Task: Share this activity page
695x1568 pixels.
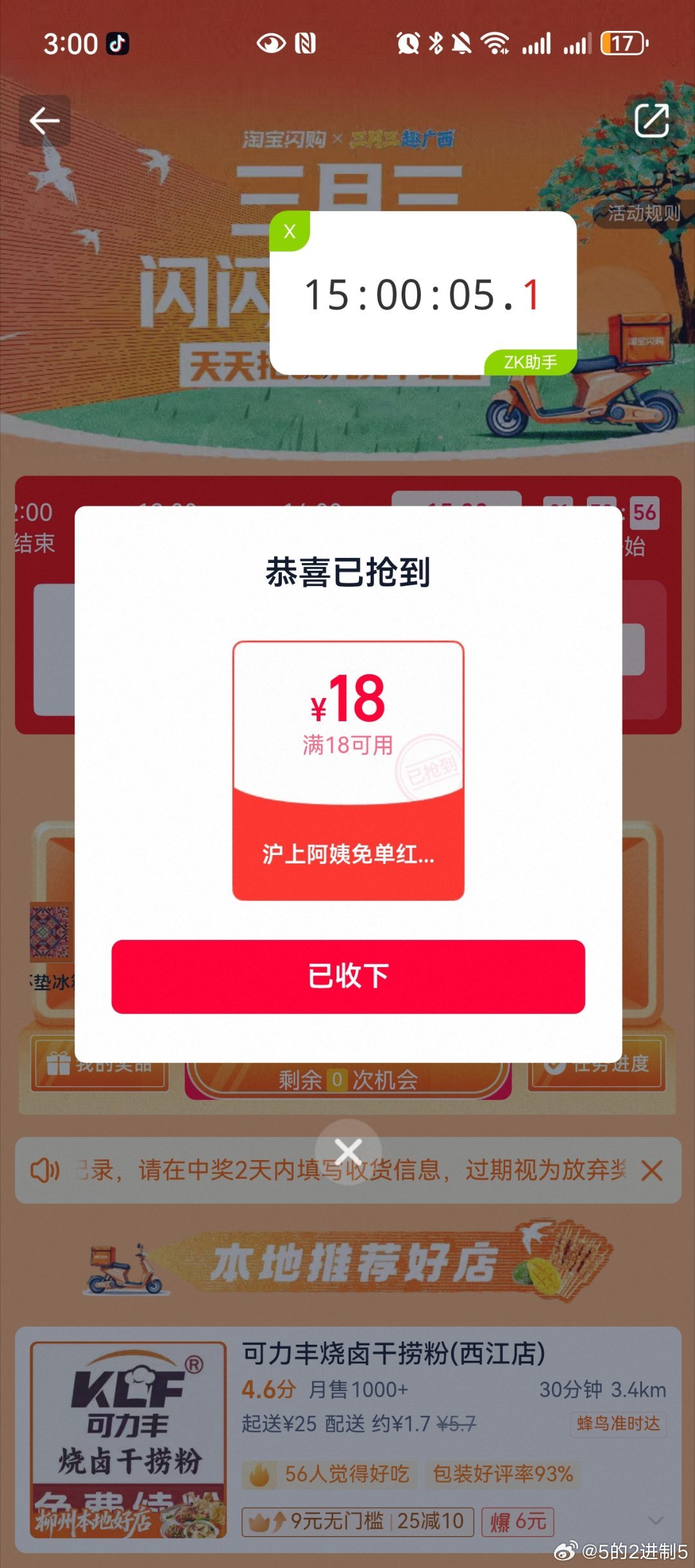Action: click(651, 120)
